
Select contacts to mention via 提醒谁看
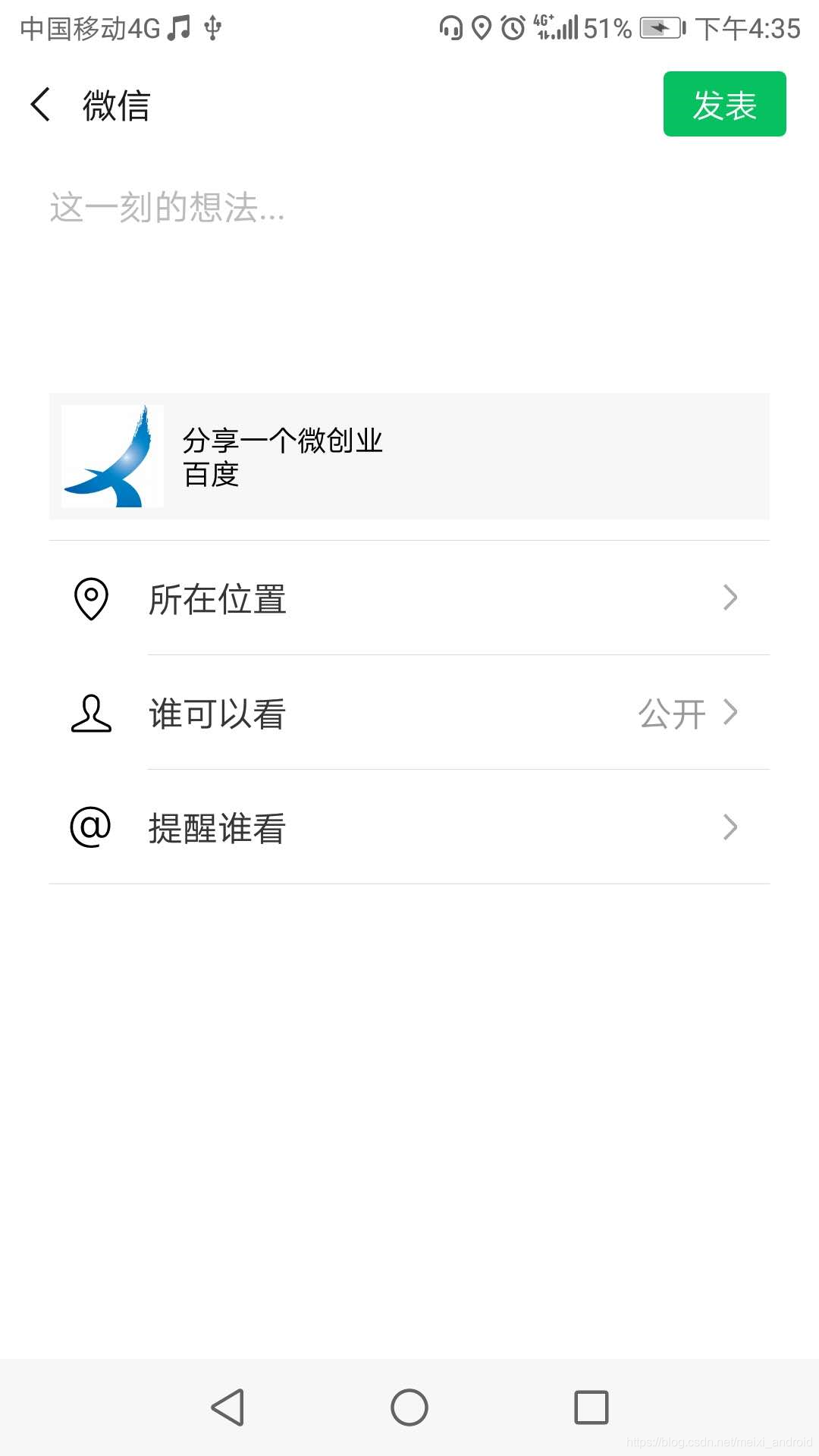(x=409, y=827)
